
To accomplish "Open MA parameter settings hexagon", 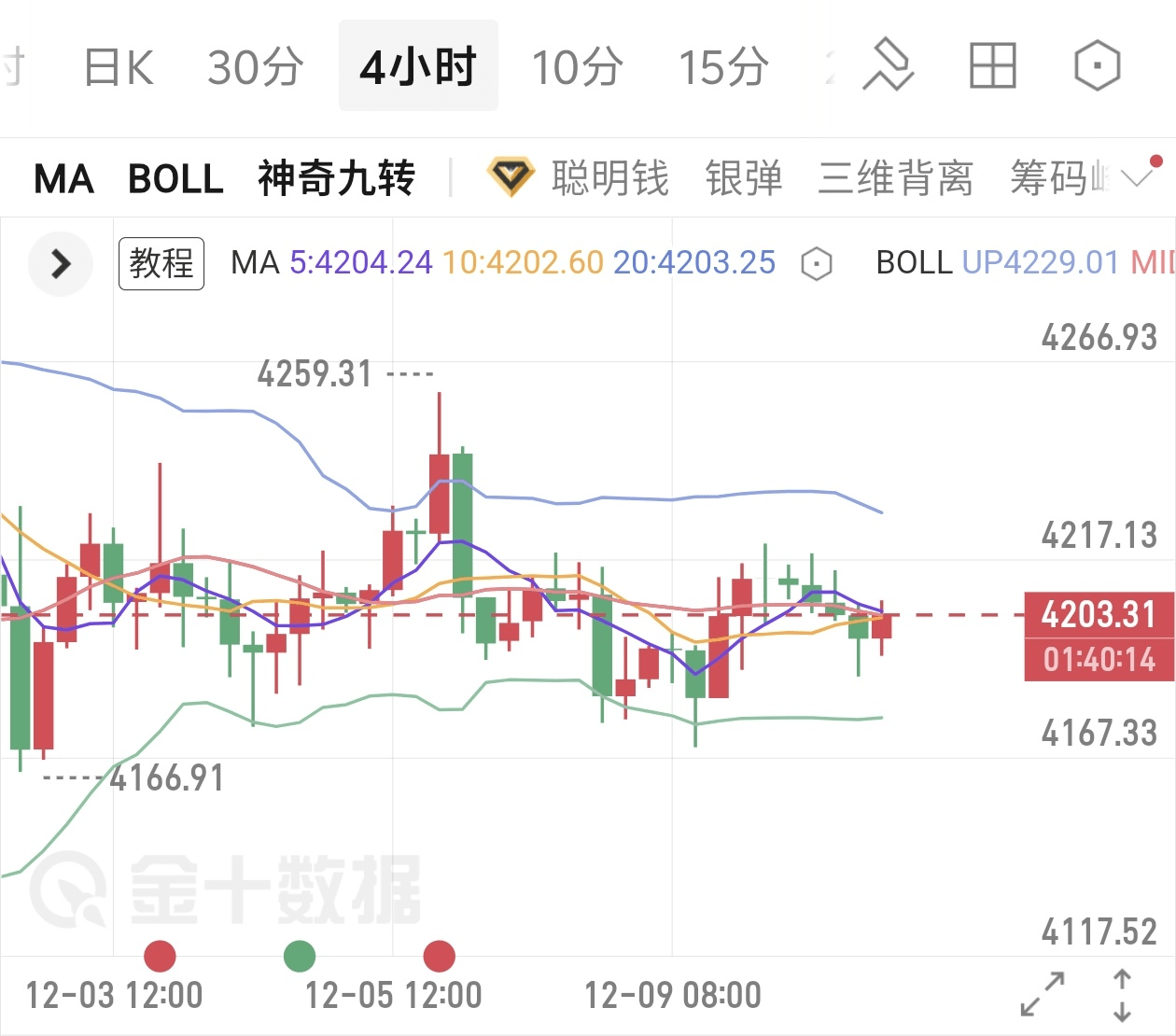I will [817, 264].
